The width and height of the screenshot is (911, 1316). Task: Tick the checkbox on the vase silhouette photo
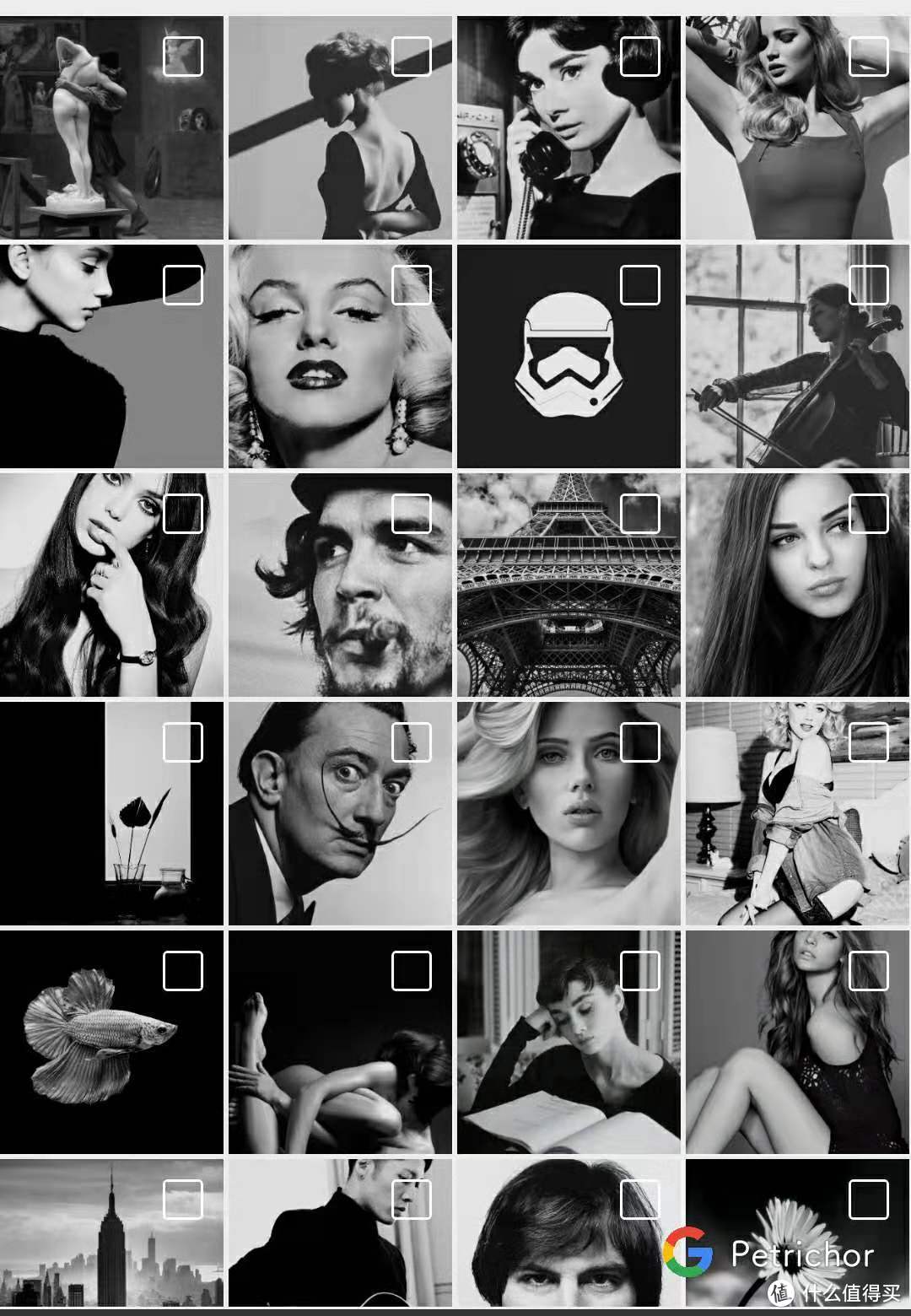(x=183, y=742)
